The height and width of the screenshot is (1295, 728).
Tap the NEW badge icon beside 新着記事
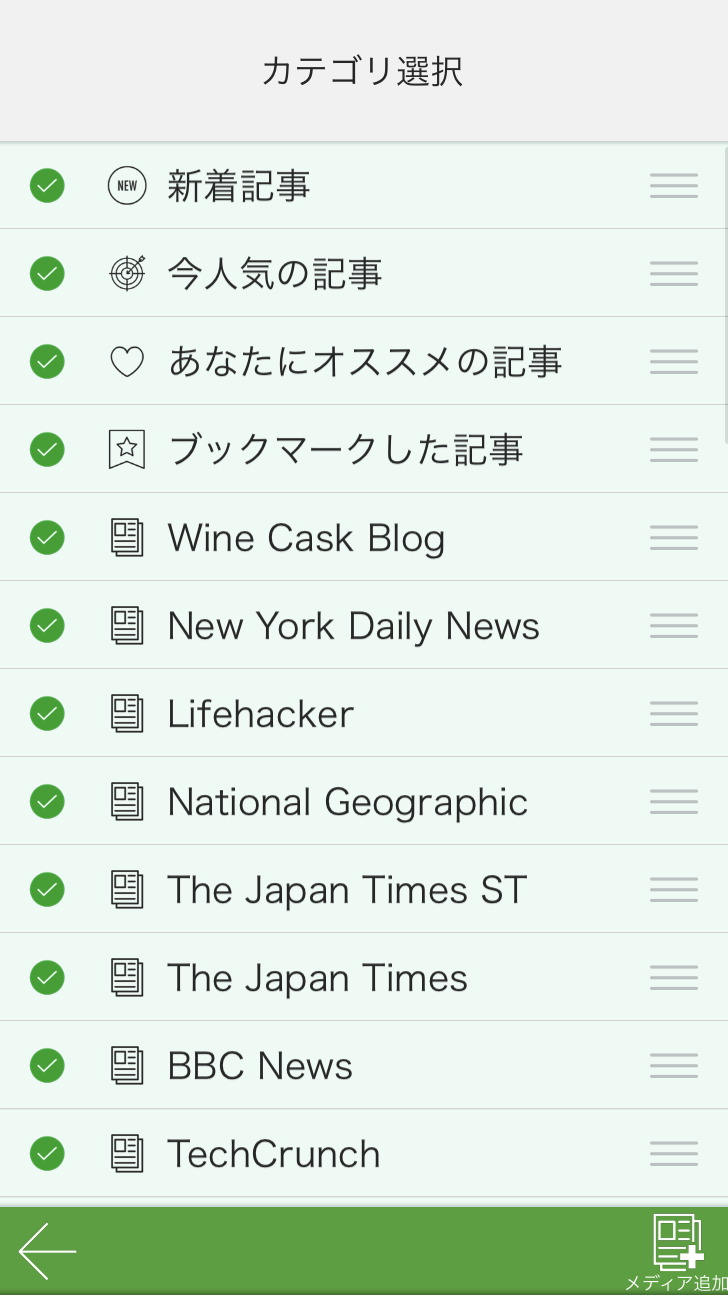127,185
